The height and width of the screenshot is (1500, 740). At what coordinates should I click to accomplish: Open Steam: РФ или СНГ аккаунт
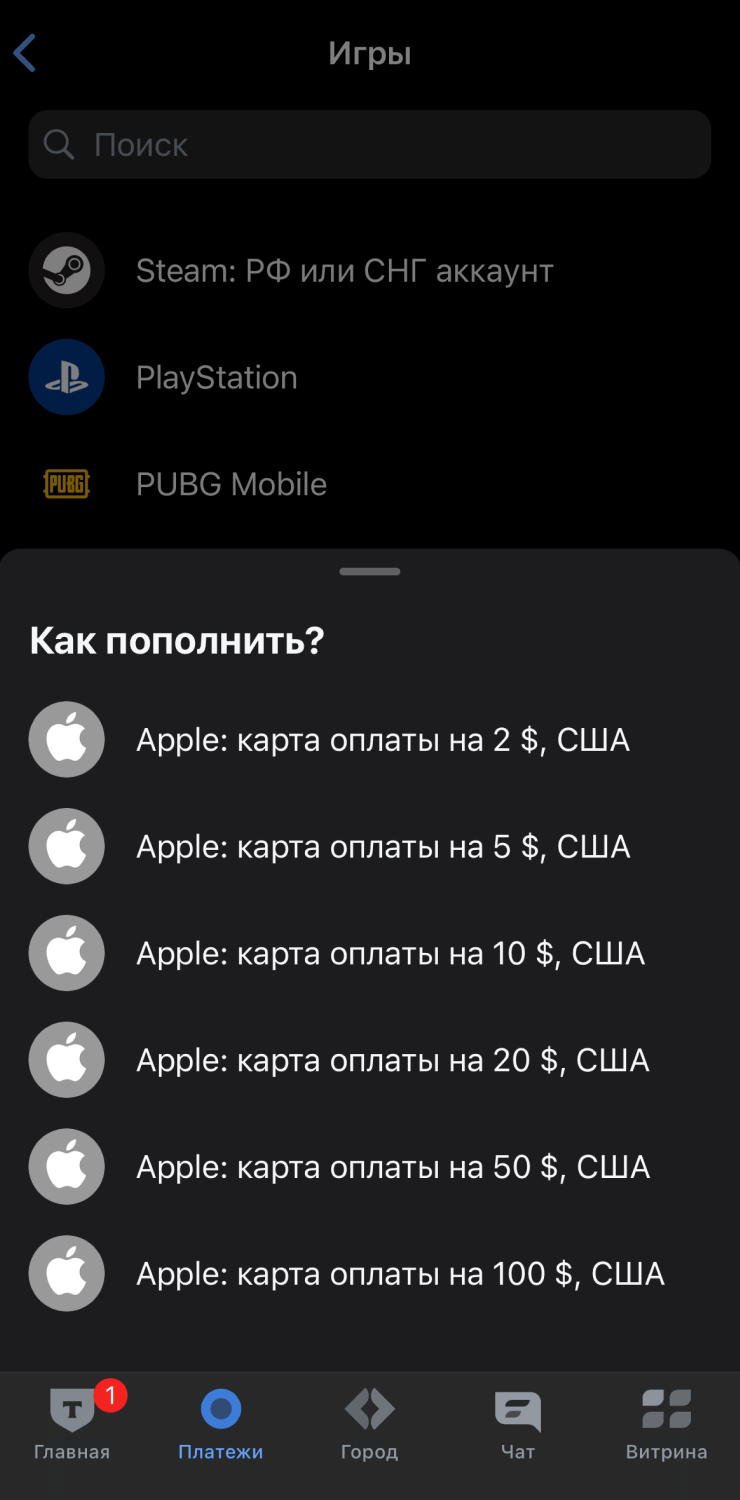[x=344, y=271]
